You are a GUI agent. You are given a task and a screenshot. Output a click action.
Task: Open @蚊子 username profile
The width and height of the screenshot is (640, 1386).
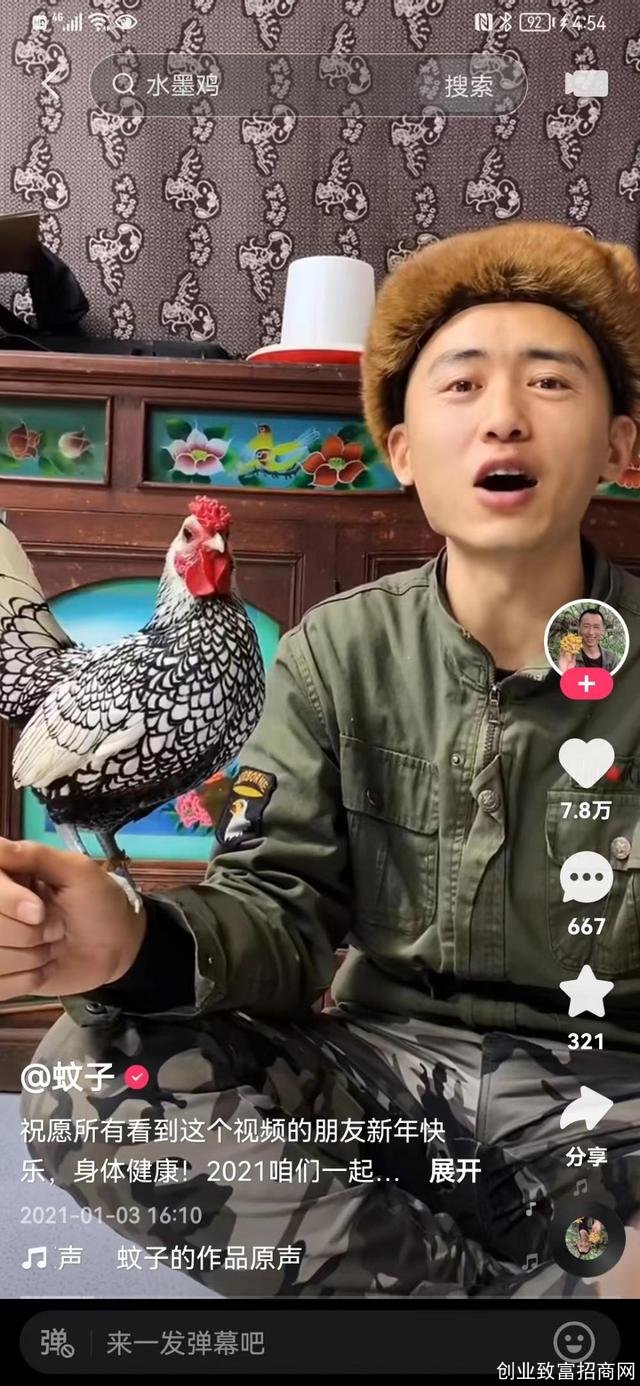68,1077
